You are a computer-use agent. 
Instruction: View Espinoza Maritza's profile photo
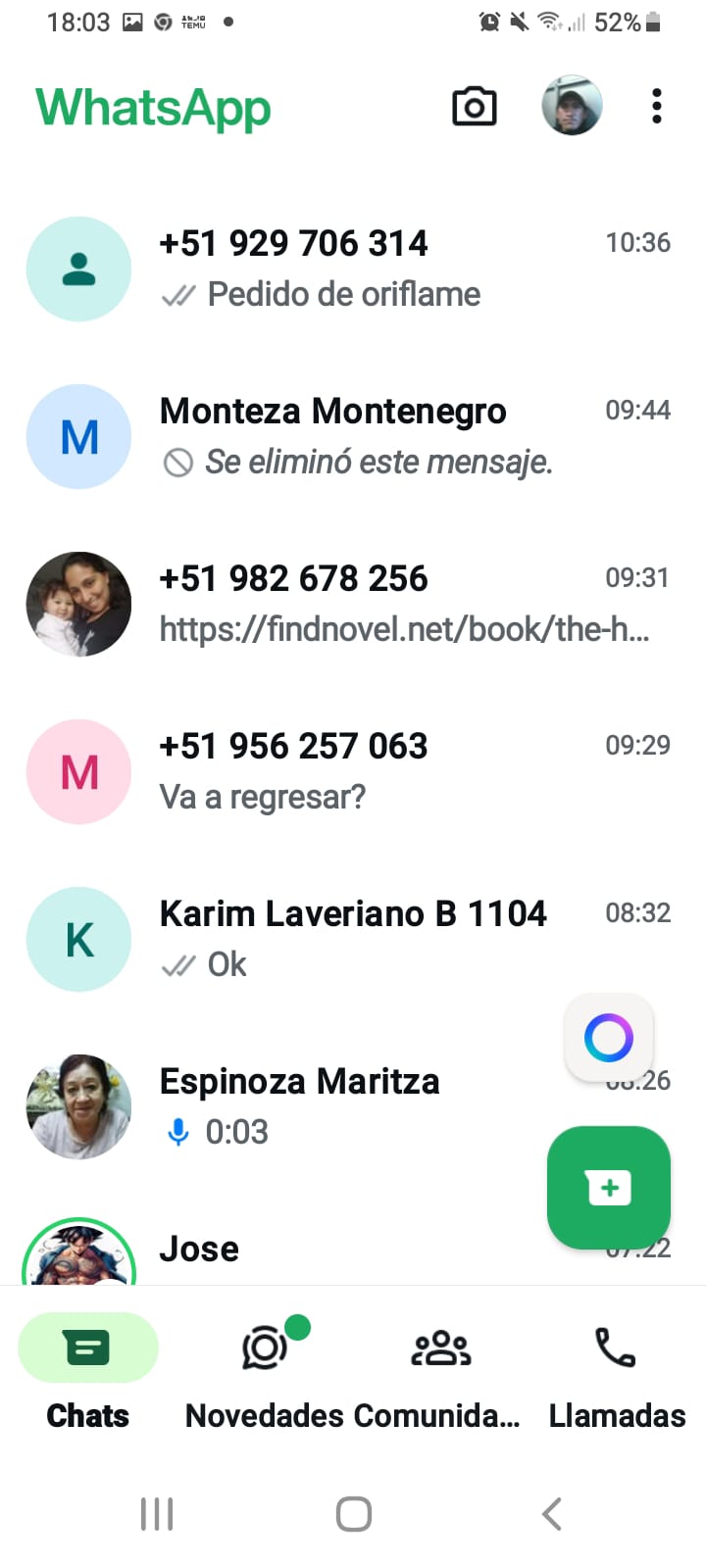click(78, 1106)
